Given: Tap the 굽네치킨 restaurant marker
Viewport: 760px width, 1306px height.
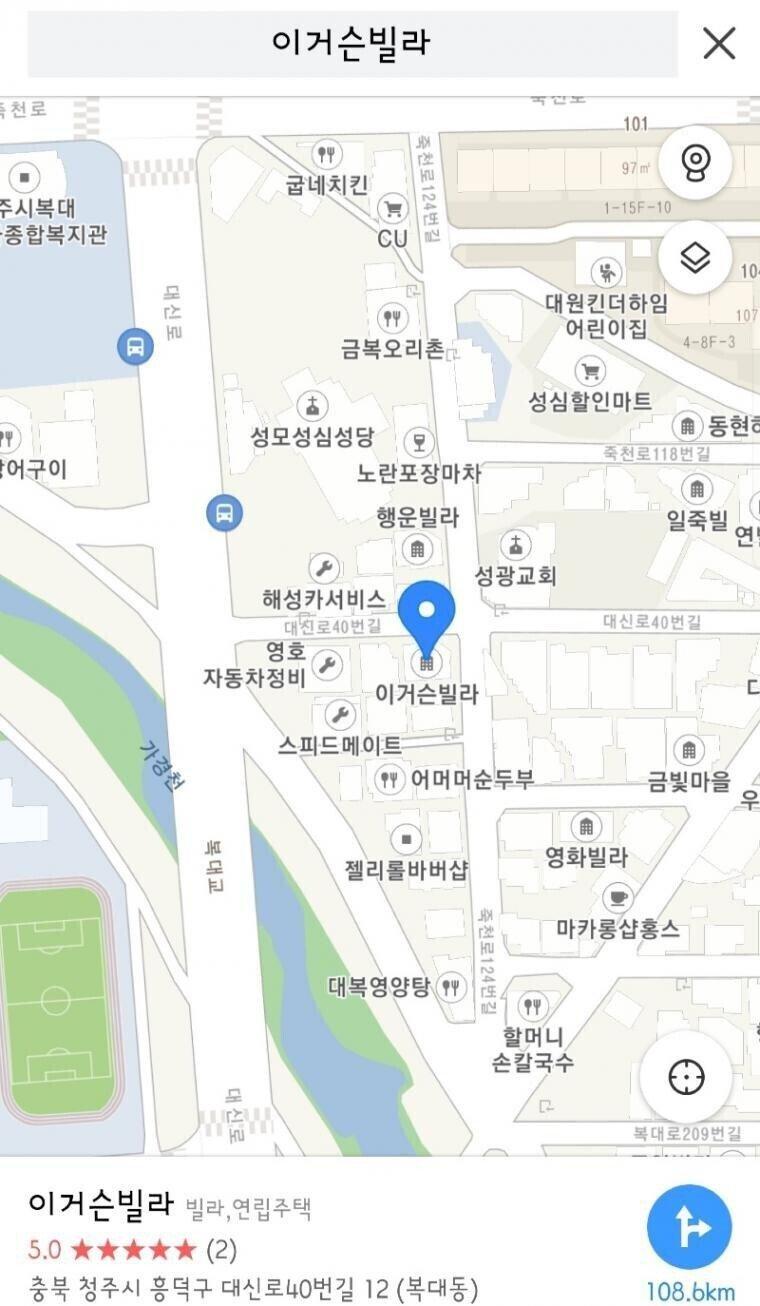Looking at the screenshot, I should click(x=326, y=154).
